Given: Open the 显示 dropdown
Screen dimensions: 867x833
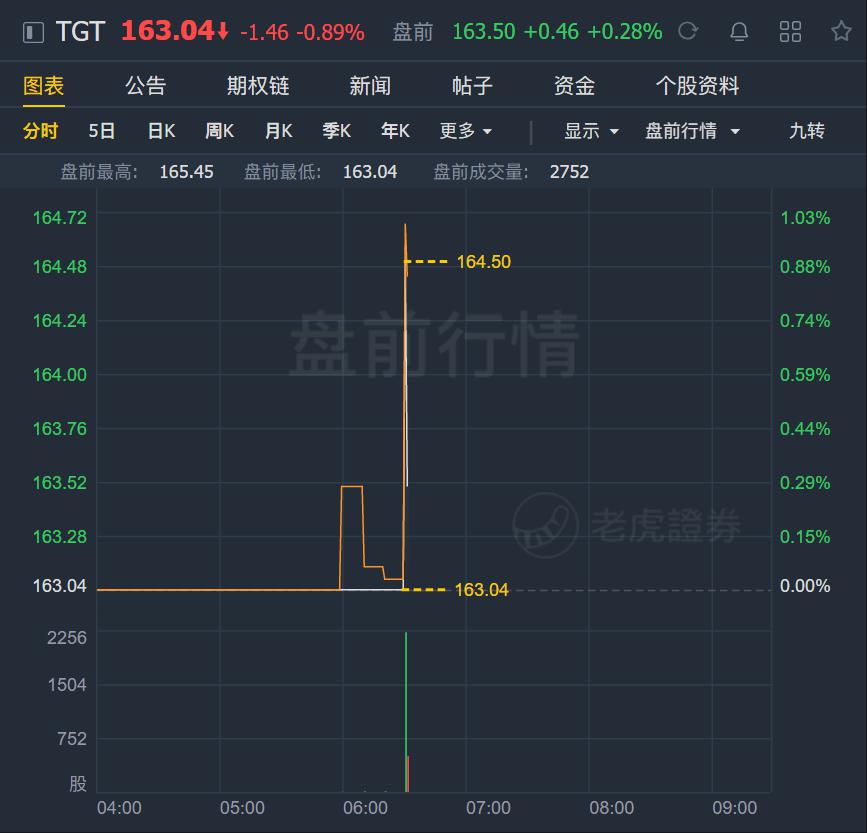Looking at the screenshot, I should (592, 131).
